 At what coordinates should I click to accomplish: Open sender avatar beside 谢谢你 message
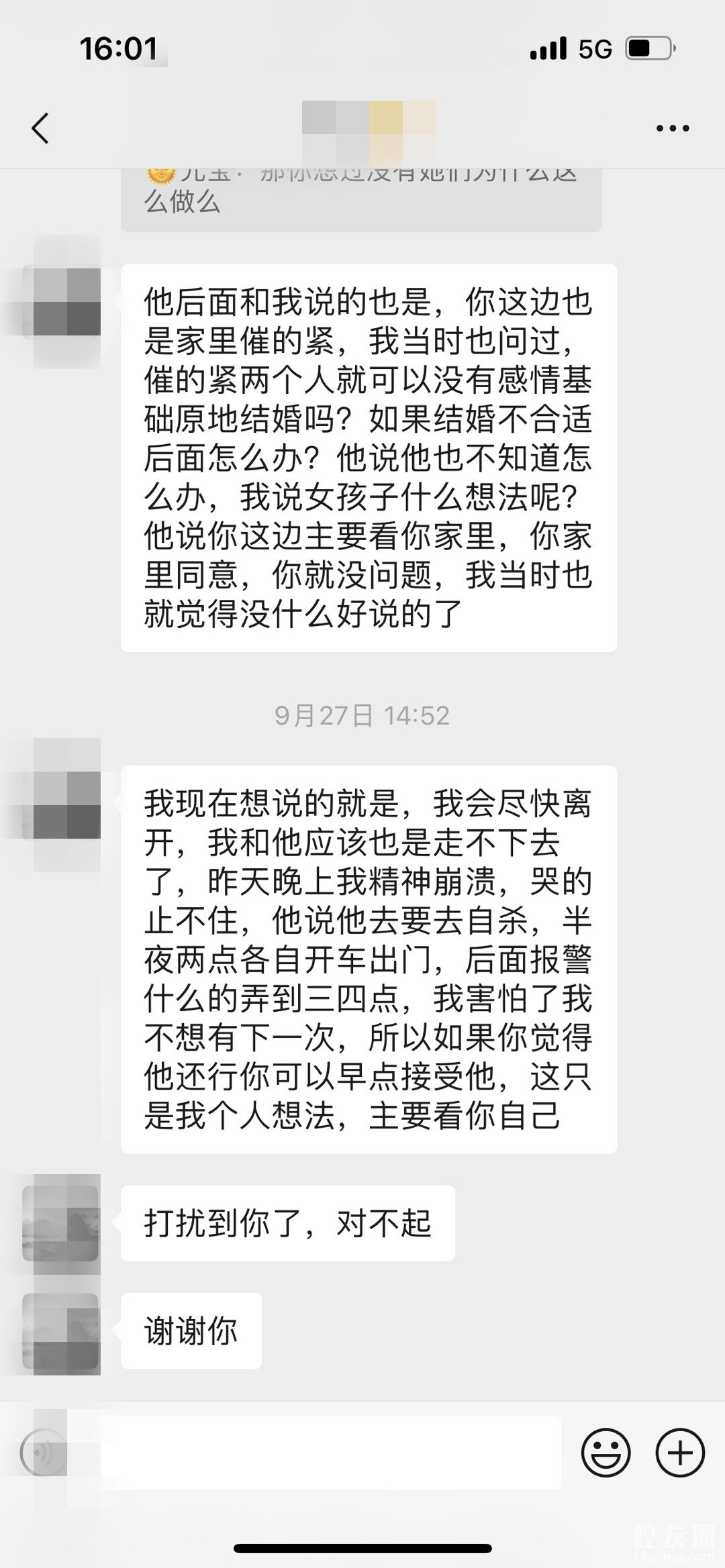pos(60,1331)
